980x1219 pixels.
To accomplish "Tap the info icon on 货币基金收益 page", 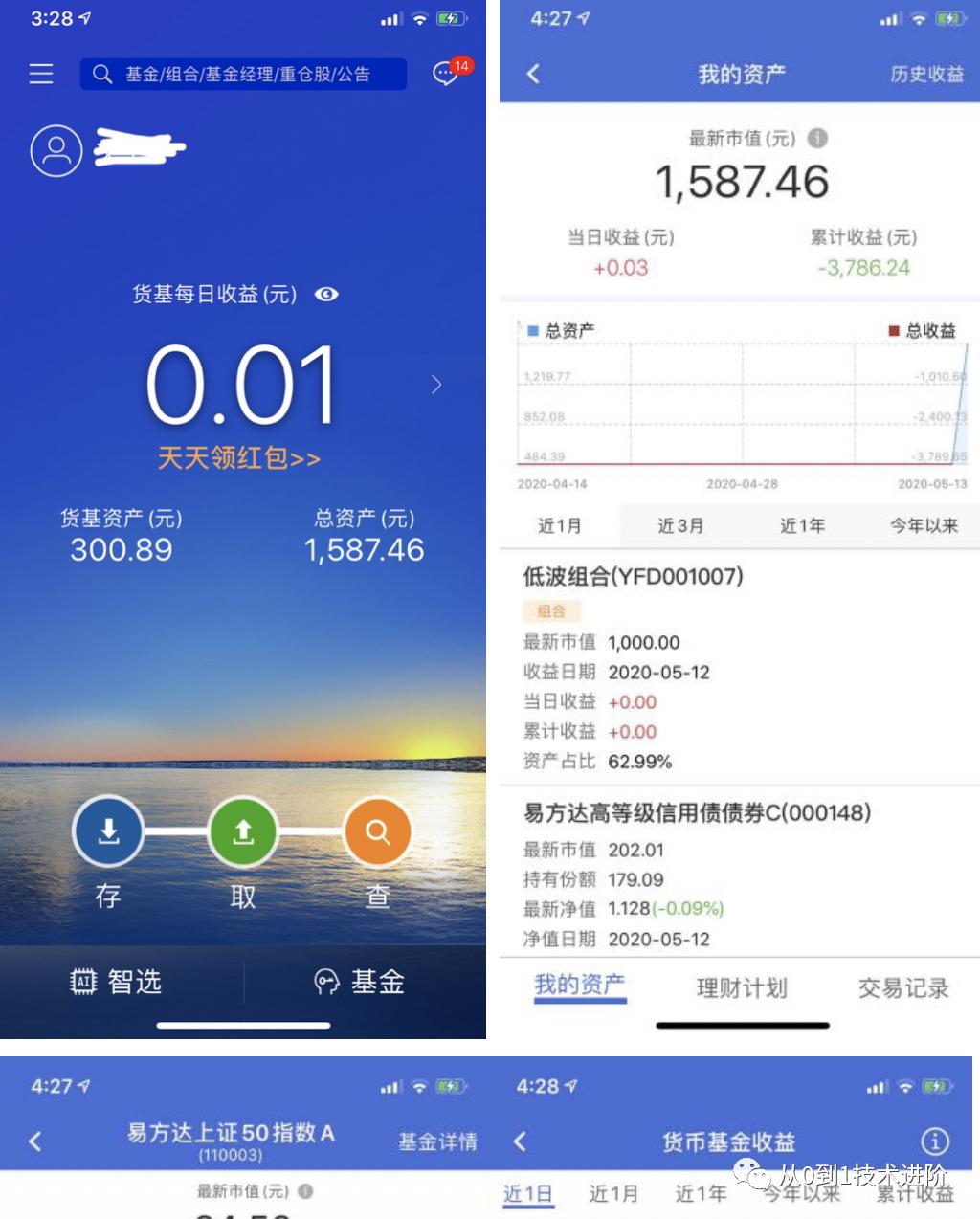I will (935, 1141).
